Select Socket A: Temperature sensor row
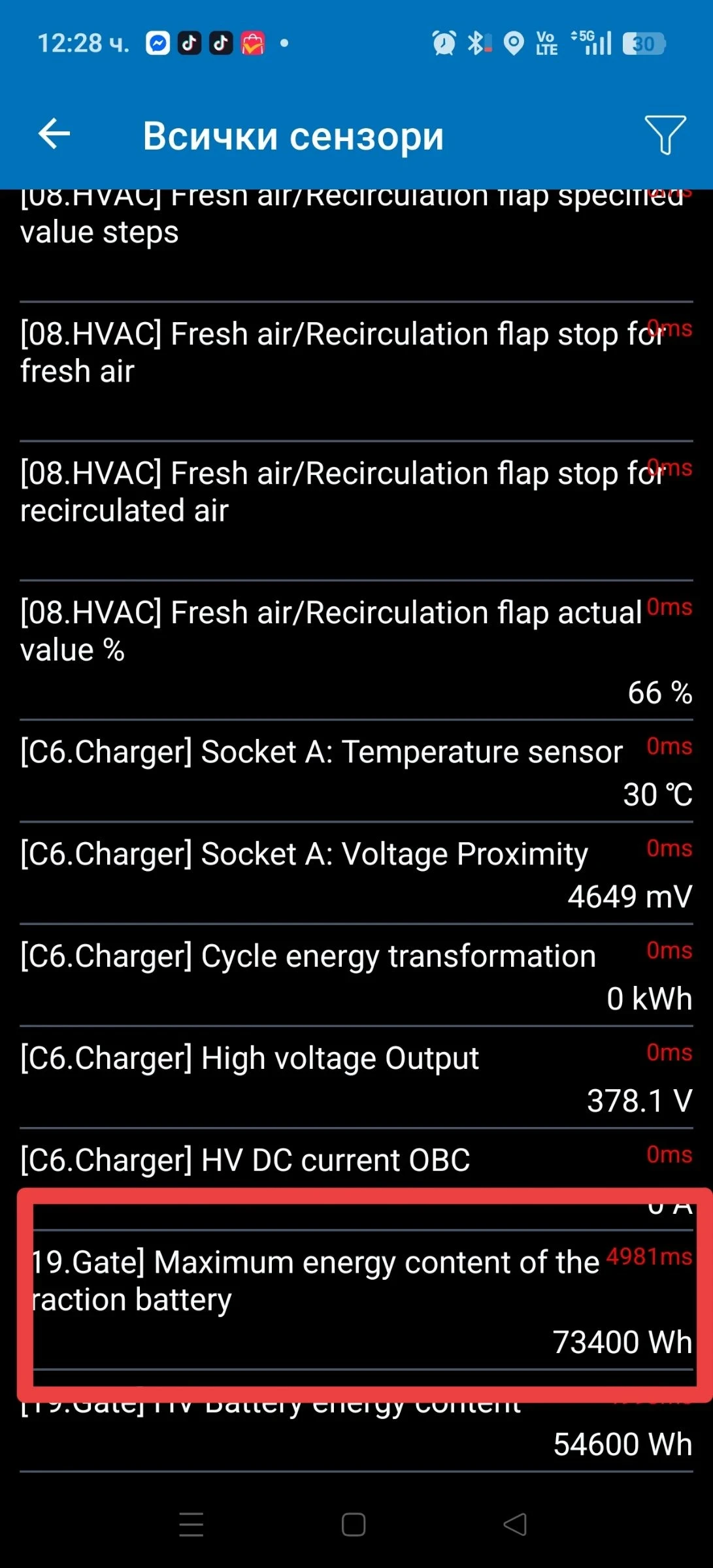Image resolution: width=713 pixels, height=1568 pixels. (x=356, y=771)
